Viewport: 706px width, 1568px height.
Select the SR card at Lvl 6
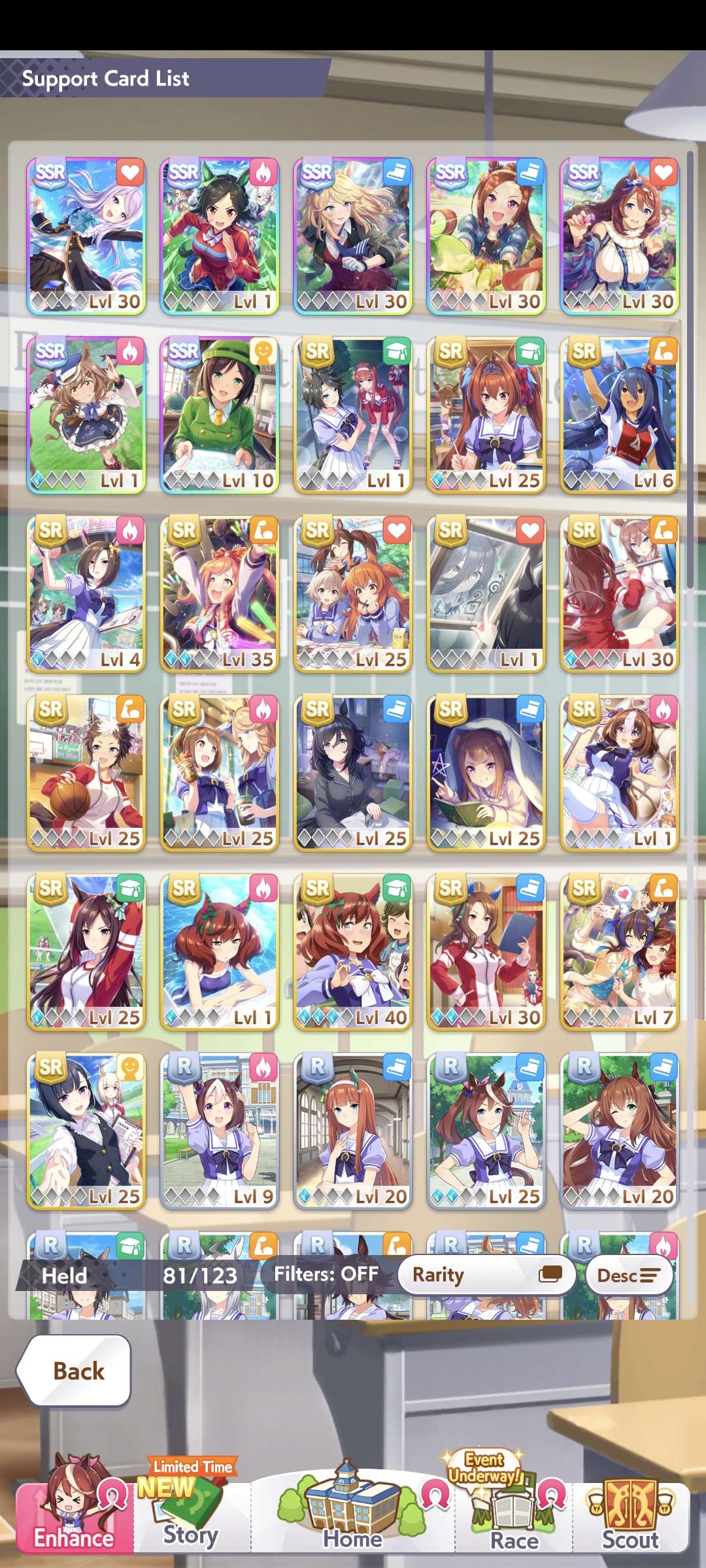click(x=620, y=414)
